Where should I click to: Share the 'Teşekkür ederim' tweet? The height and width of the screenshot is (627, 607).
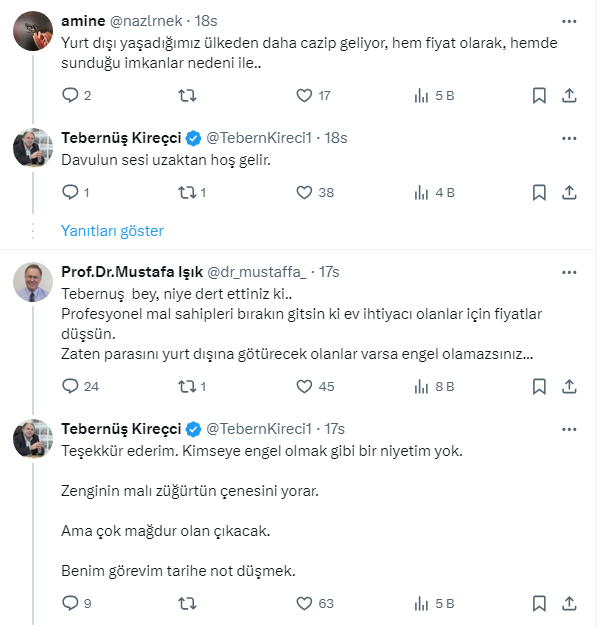569,603
